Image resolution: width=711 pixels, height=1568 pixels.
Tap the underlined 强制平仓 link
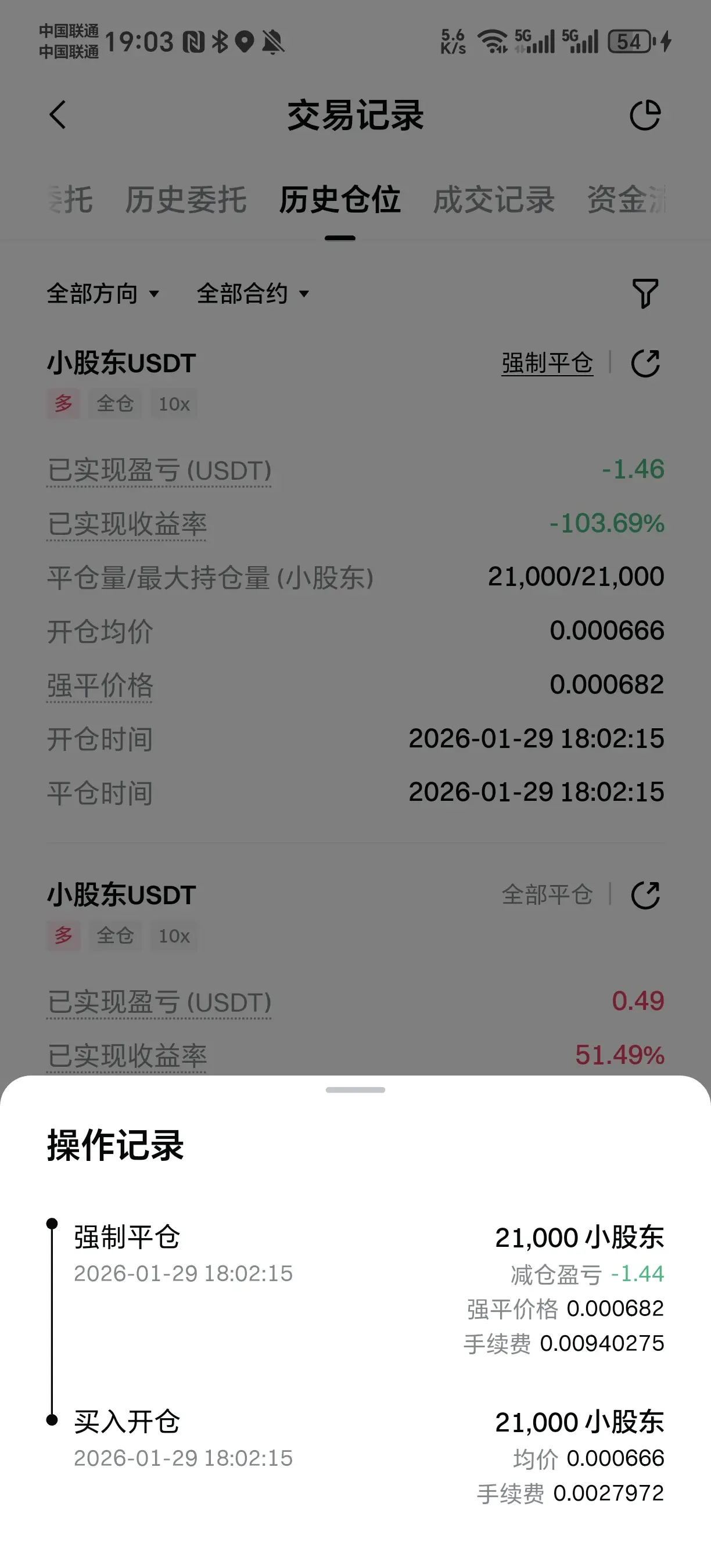pyautogui.click(x=547, y=364)
